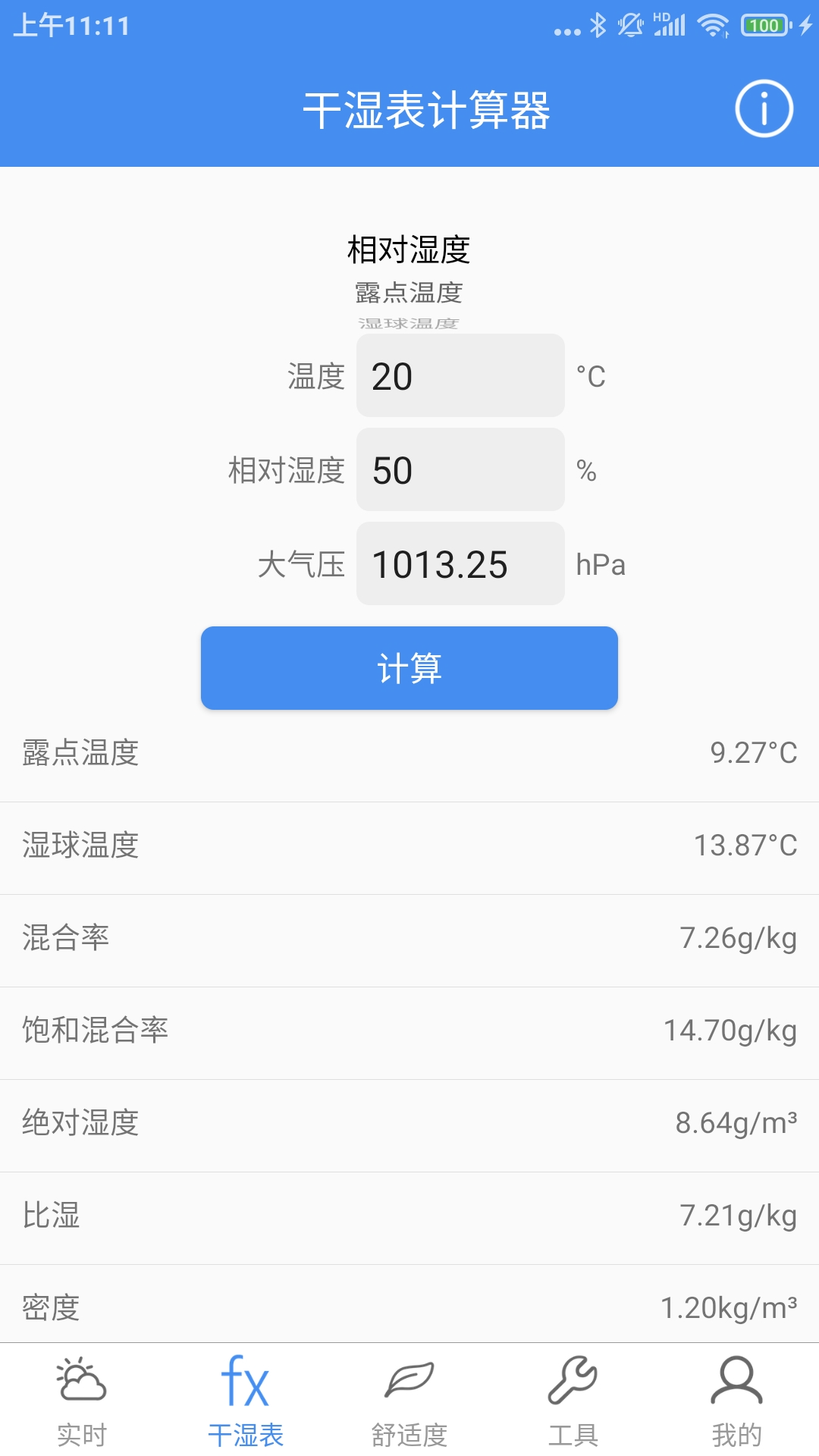
Task: Click the 相对湿度 humidity input field
Action: pos(459,470)
